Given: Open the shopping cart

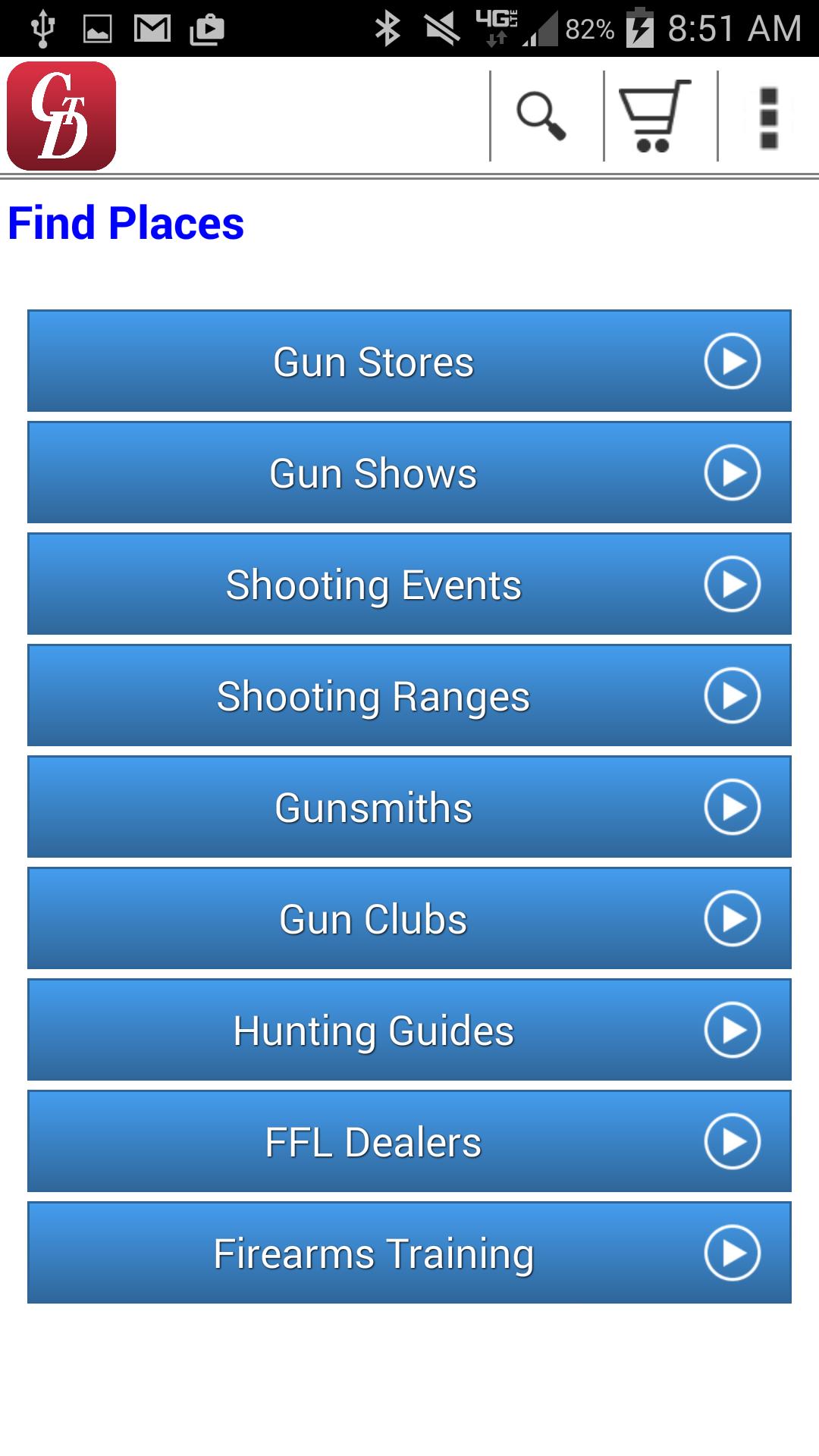Looking at the screenshot, I should [x=655, y=116].
